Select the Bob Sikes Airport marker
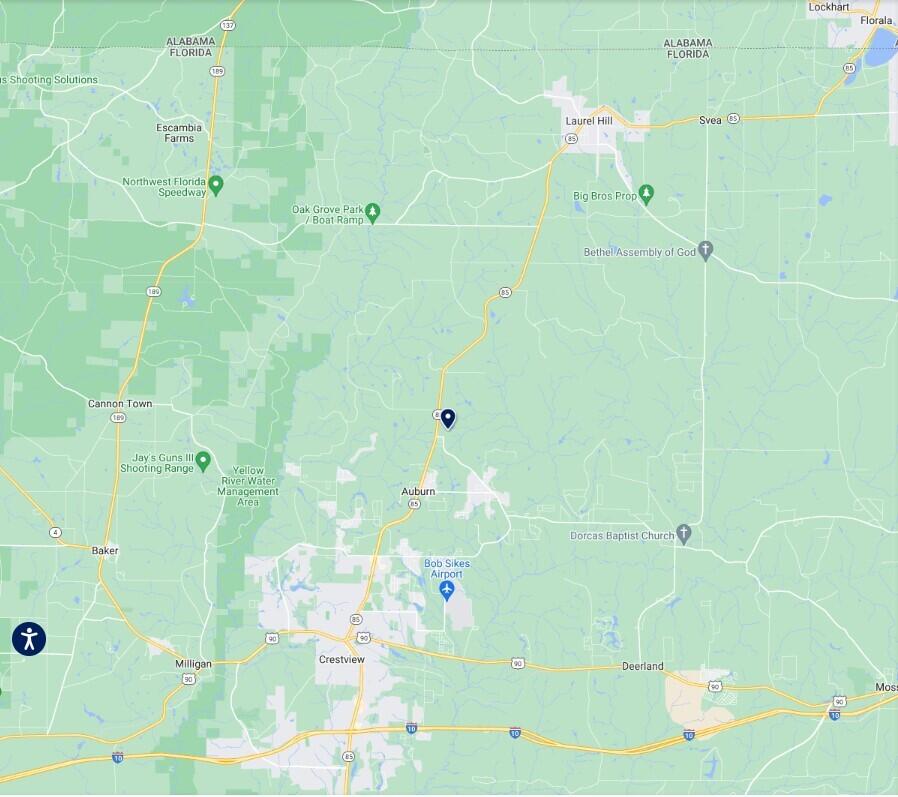Viewport: 898px width, 797px height. tap(447, 592)
